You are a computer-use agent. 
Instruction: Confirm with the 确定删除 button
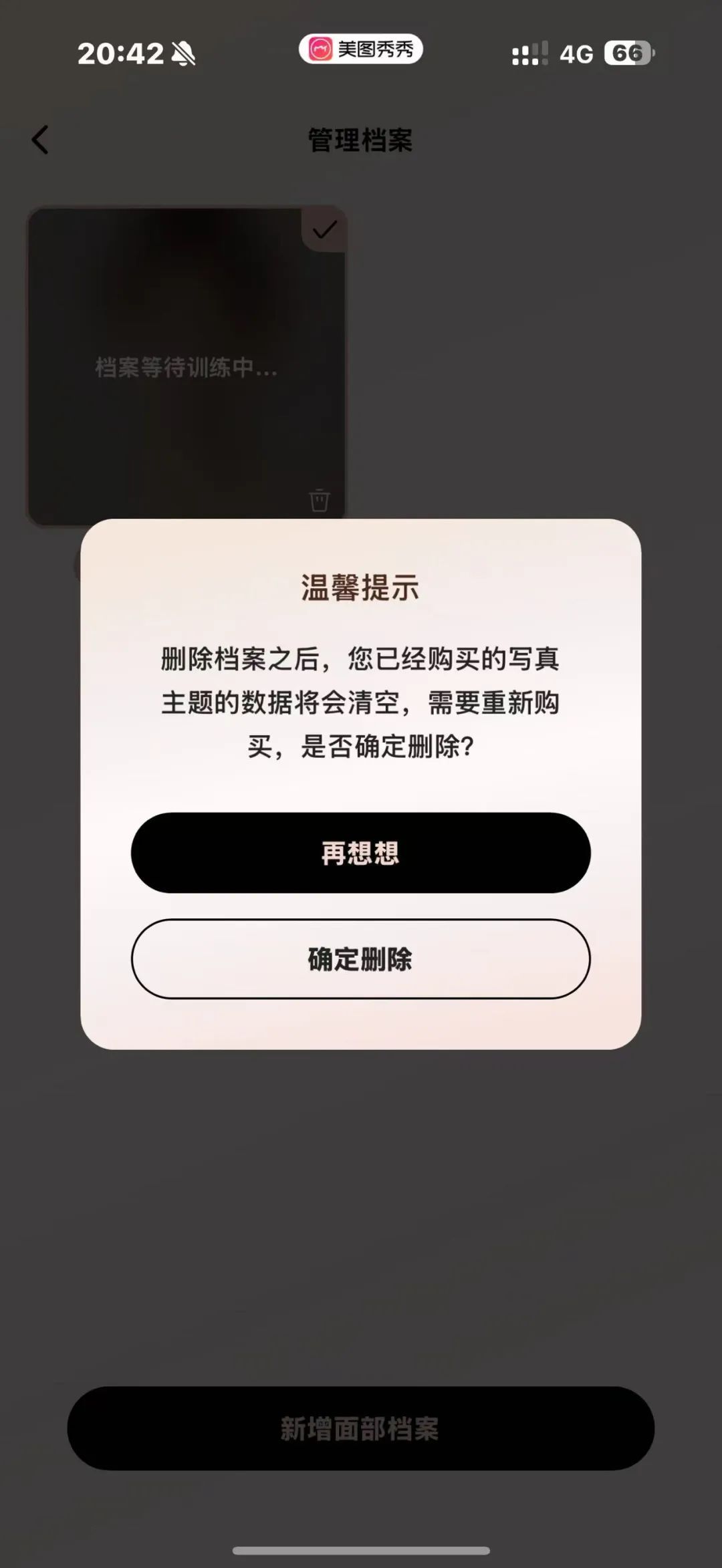pyautogui.click(x=360, y=958)
